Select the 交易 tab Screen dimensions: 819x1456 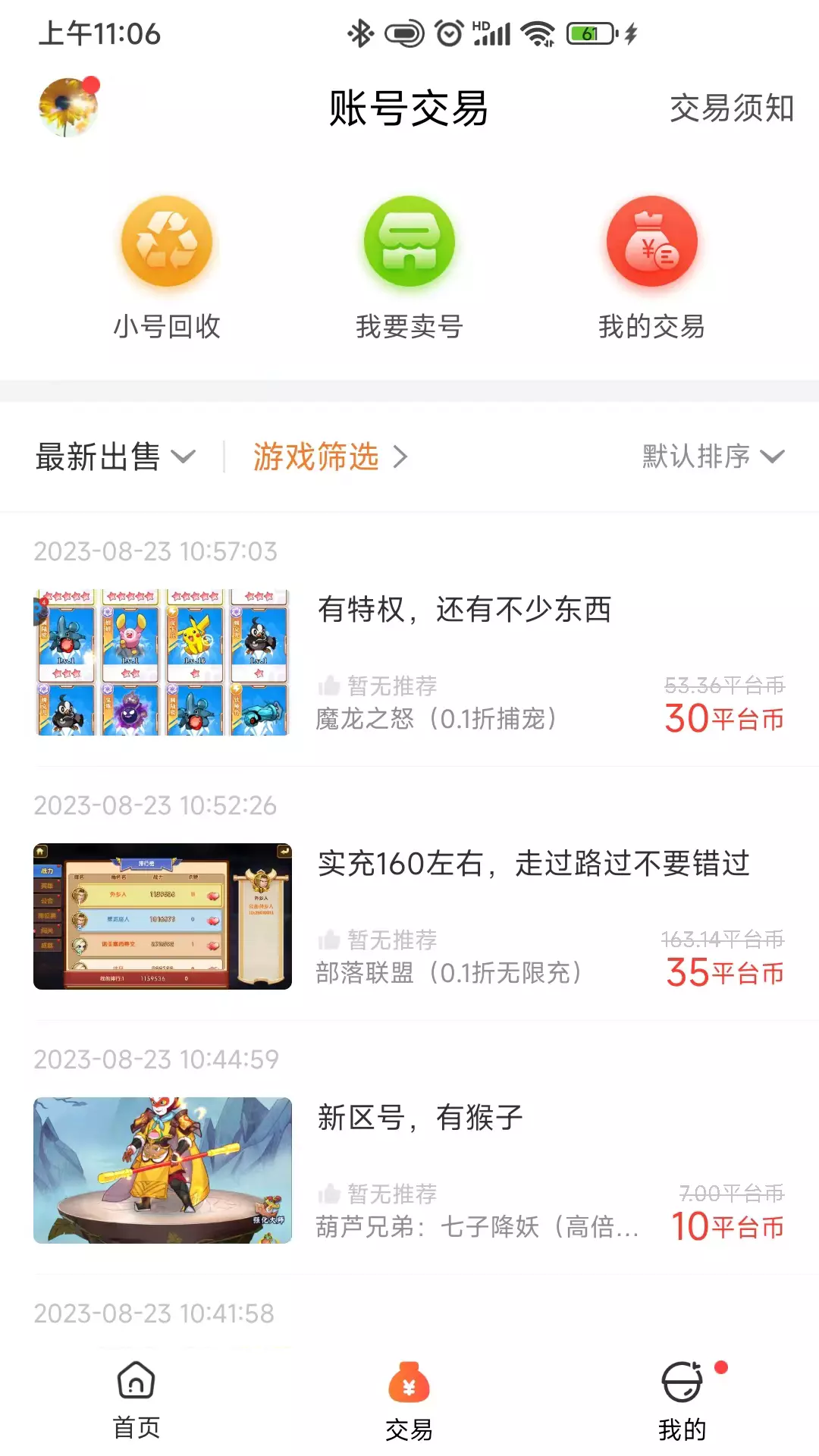(x=409, y=1401)
